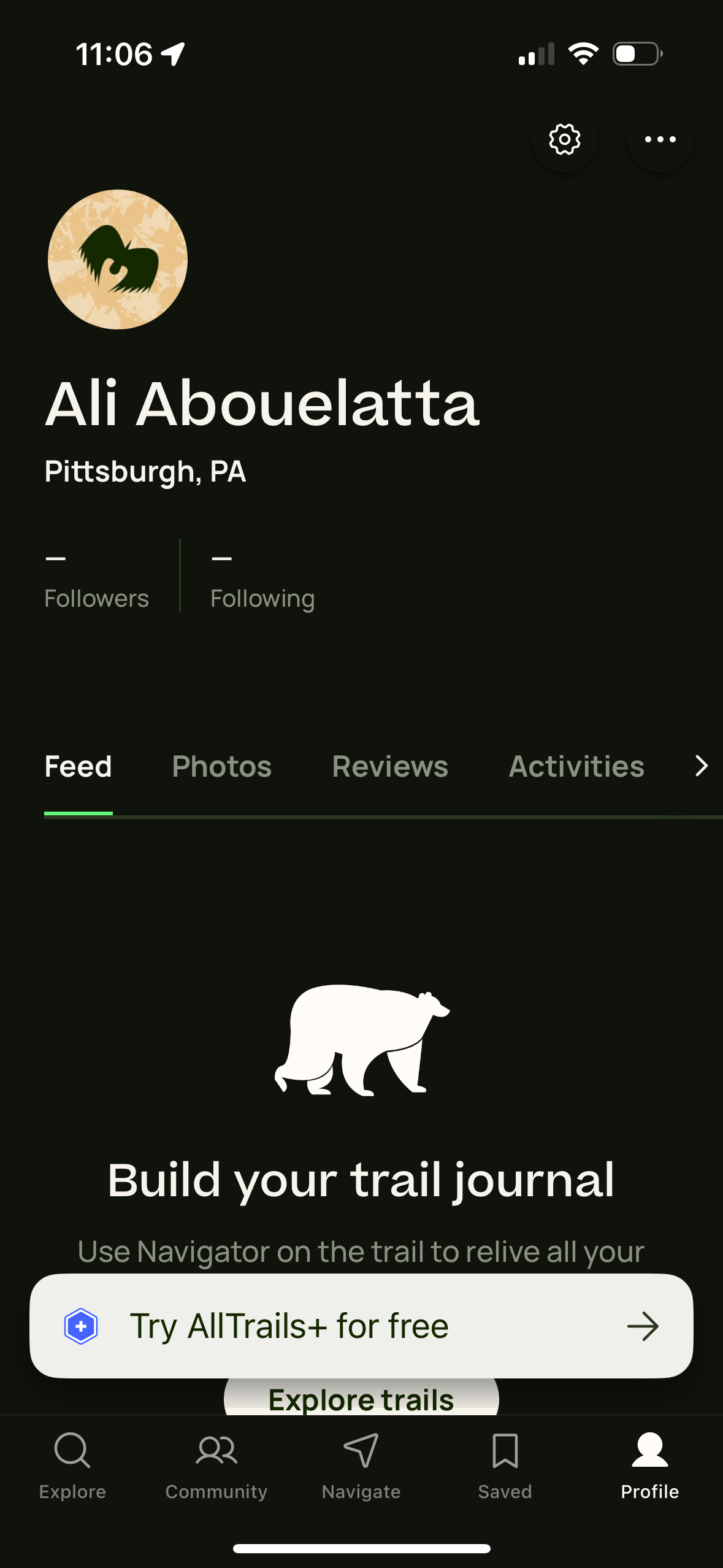This screenshot has height=1568, width=723.
Task: Open the Activities tab
Action: 576,766
